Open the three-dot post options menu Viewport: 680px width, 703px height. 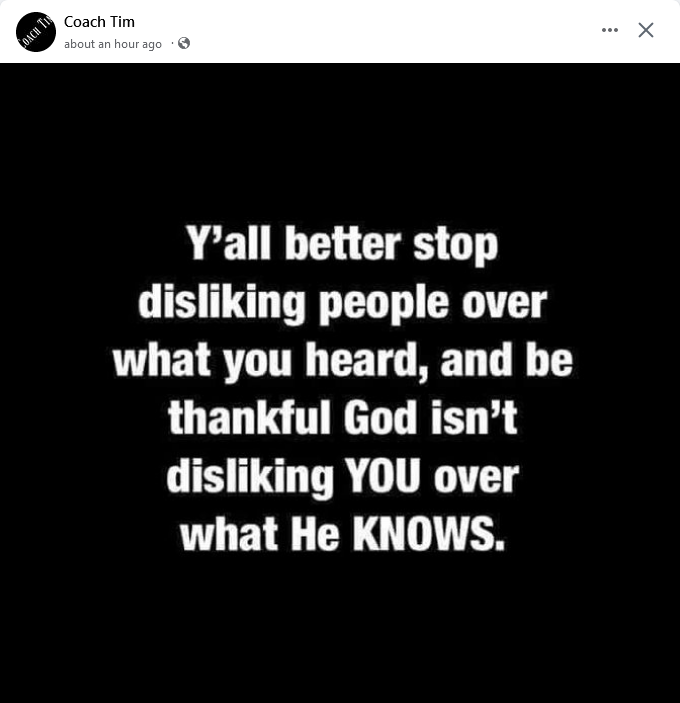[x=610, y=30]
